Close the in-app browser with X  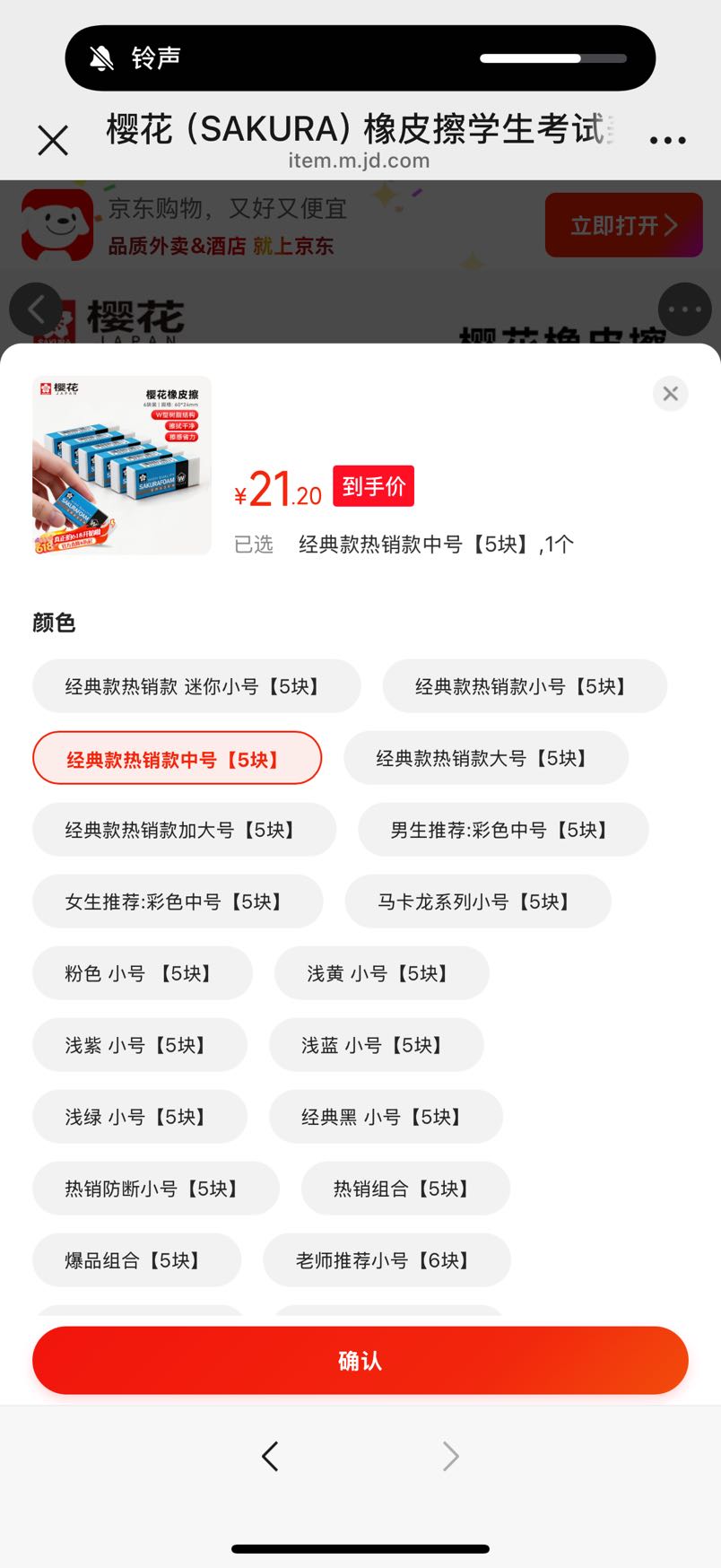53,140
